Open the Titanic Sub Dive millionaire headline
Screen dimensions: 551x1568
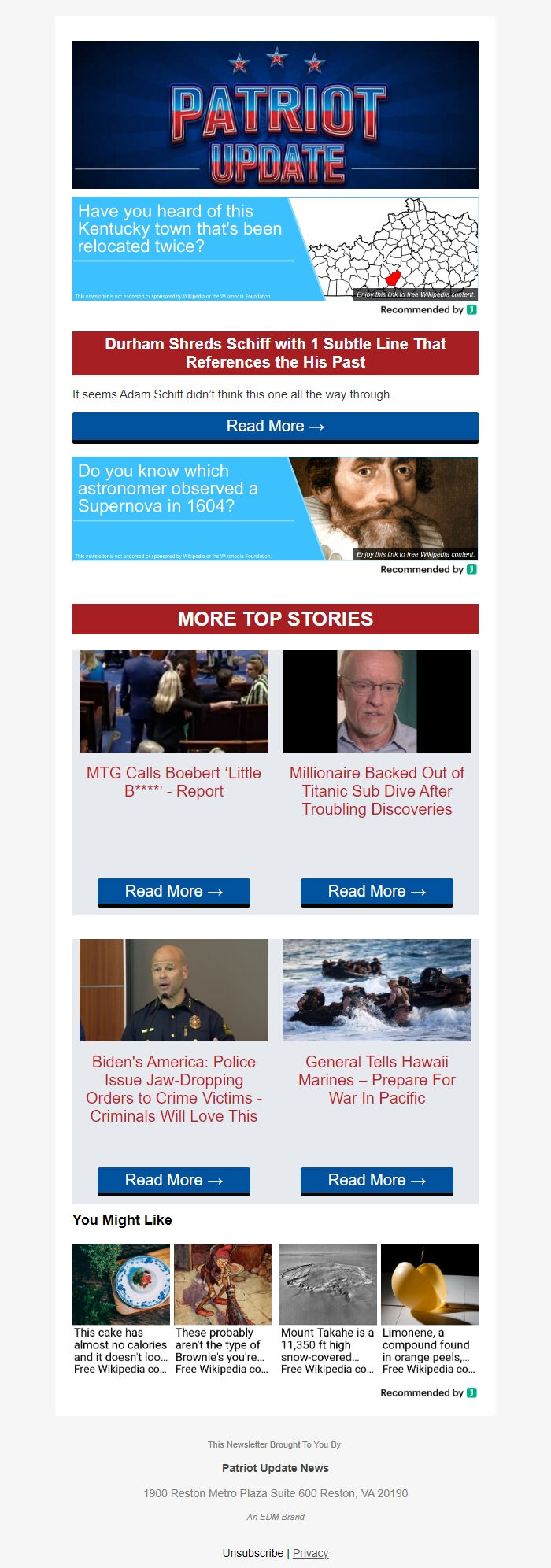377,791
